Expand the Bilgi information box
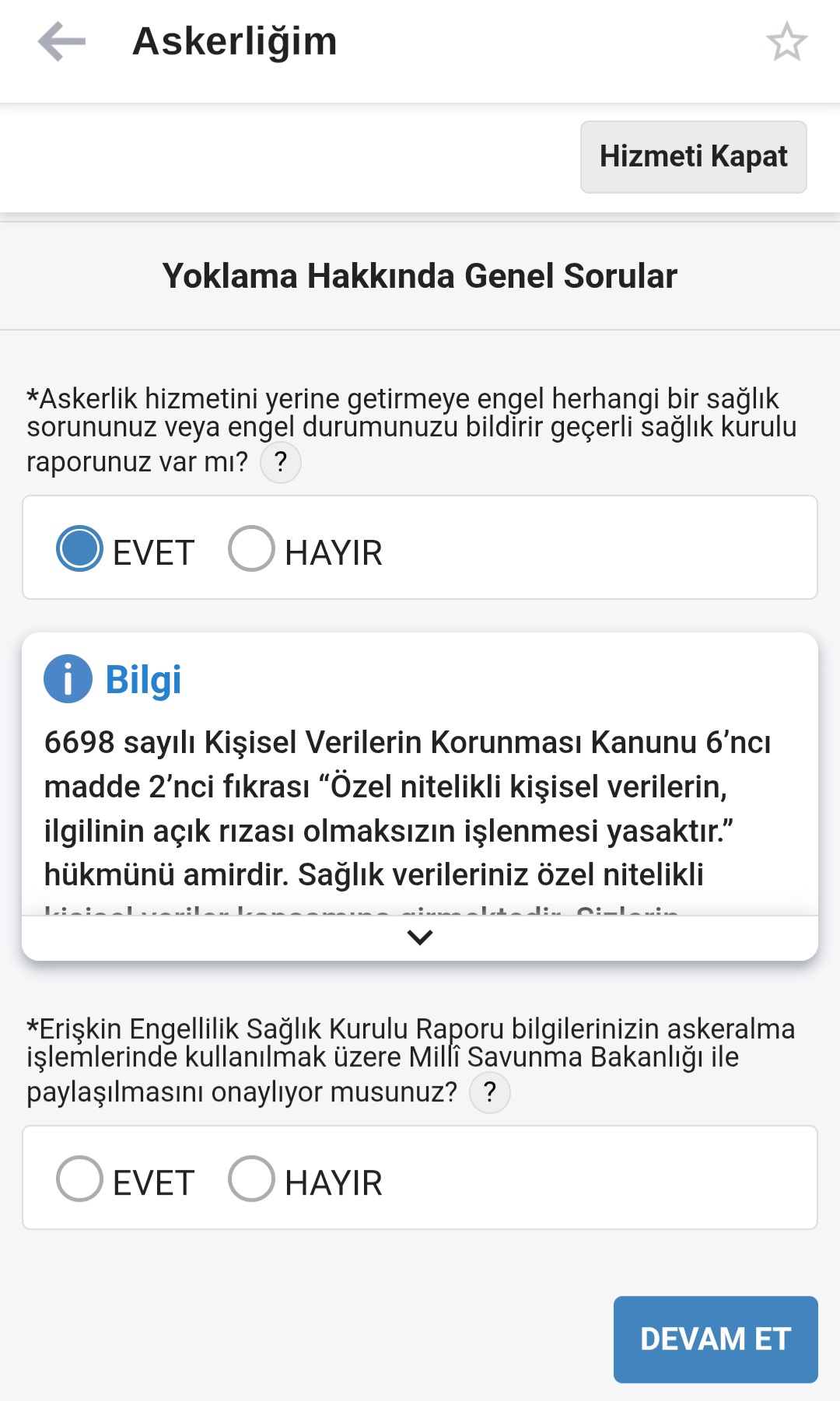This screenshot has height=1401, width=840. pos(419,937)
